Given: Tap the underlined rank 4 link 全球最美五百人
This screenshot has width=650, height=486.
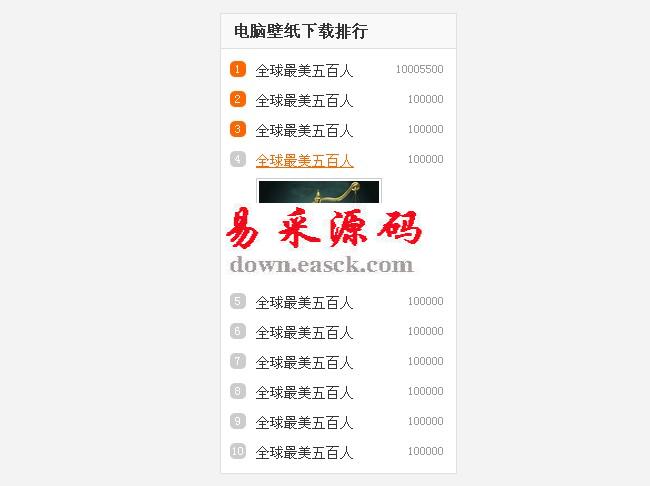Looking at the screenshot, I should [304, 160].
